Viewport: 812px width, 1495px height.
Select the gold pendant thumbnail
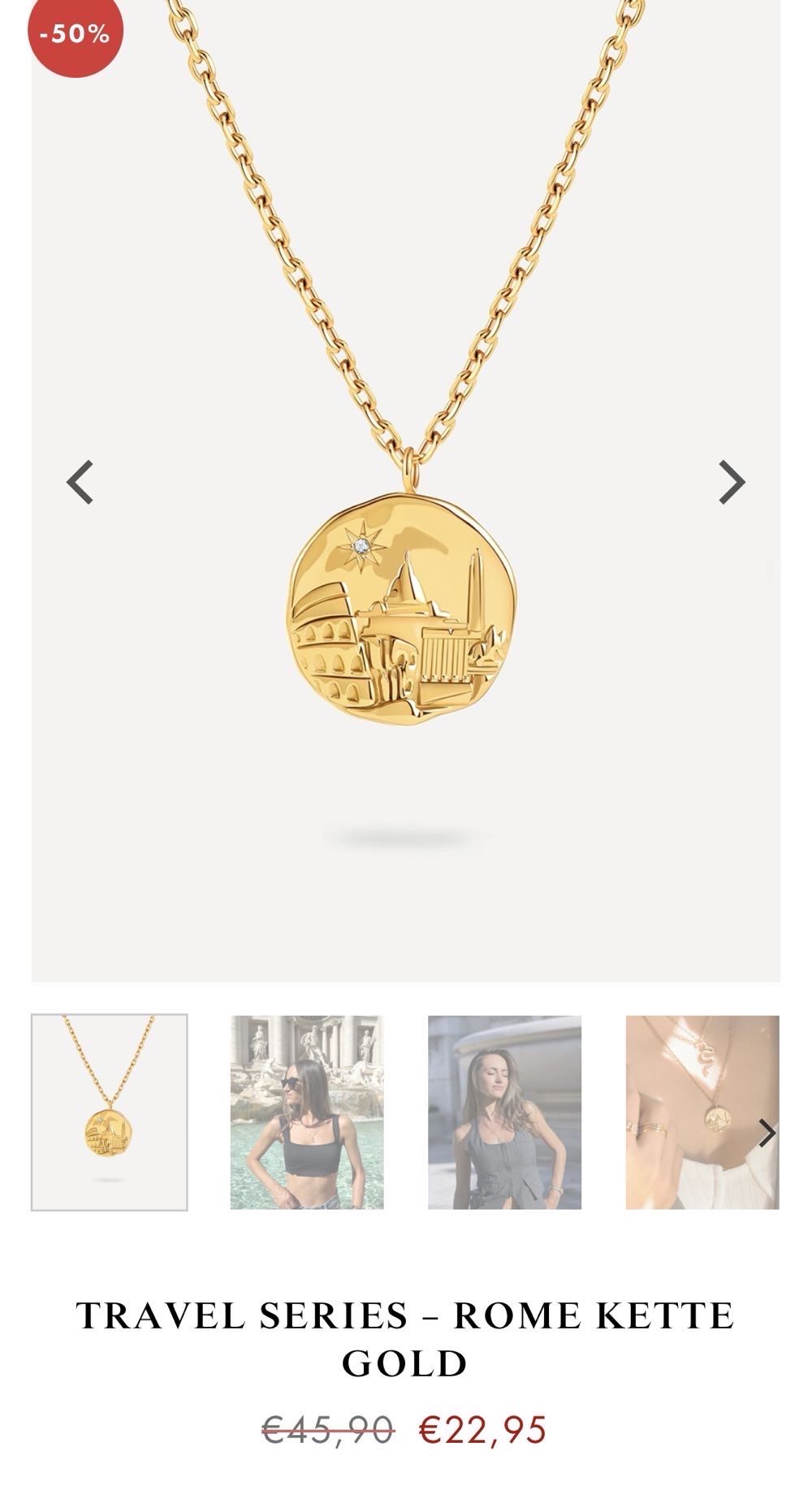click(x=110, y=1112)
